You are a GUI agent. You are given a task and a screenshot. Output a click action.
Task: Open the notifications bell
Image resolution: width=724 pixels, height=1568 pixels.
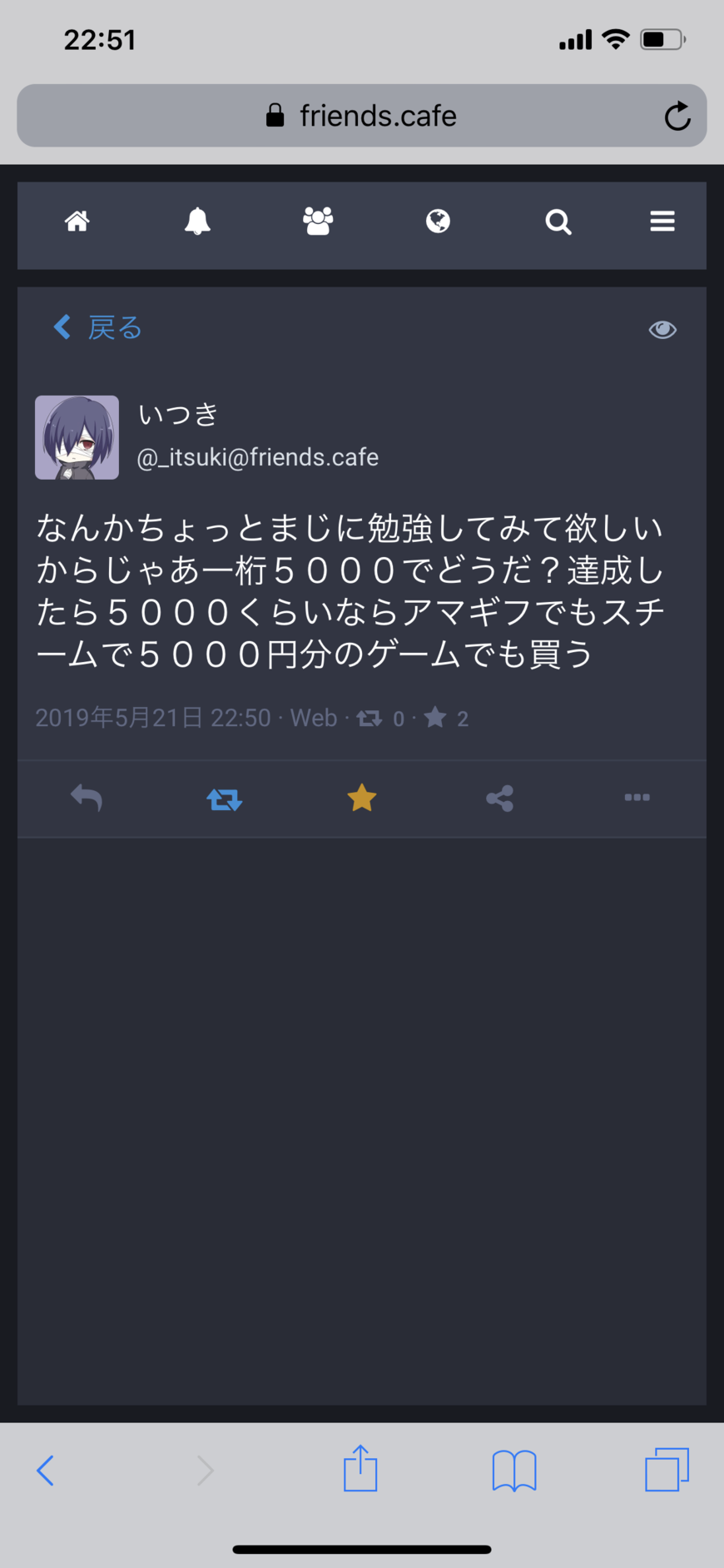[197, 222]
